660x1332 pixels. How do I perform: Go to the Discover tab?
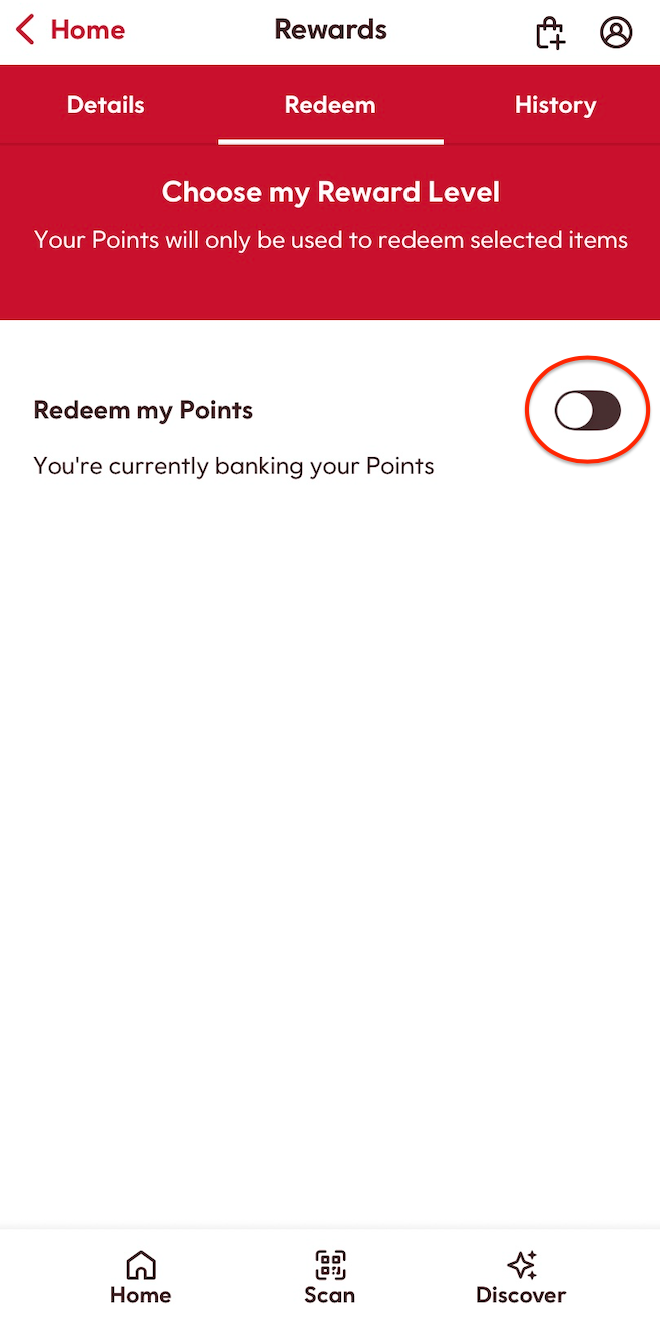521,1277
